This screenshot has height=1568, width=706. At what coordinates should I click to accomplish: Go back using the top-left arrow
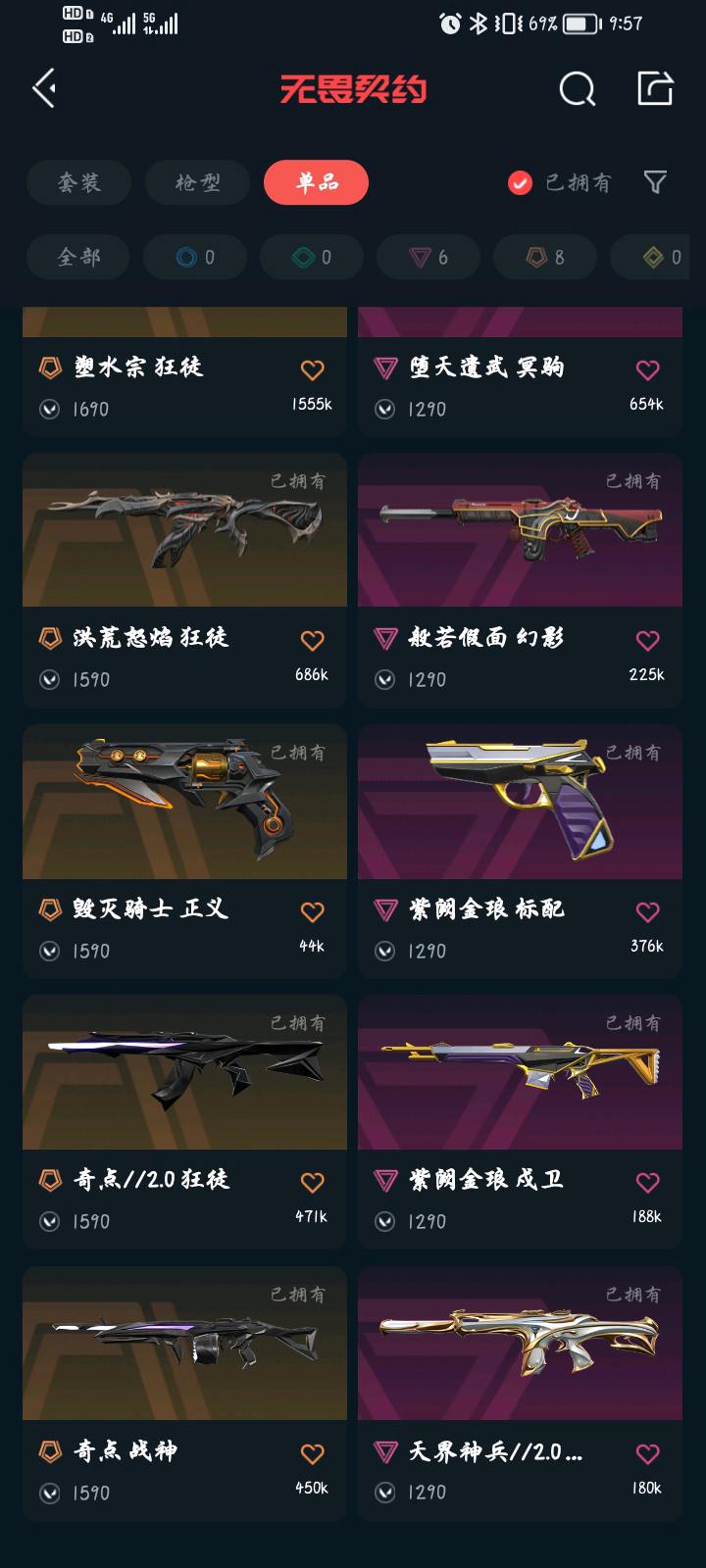coord(44,89)
